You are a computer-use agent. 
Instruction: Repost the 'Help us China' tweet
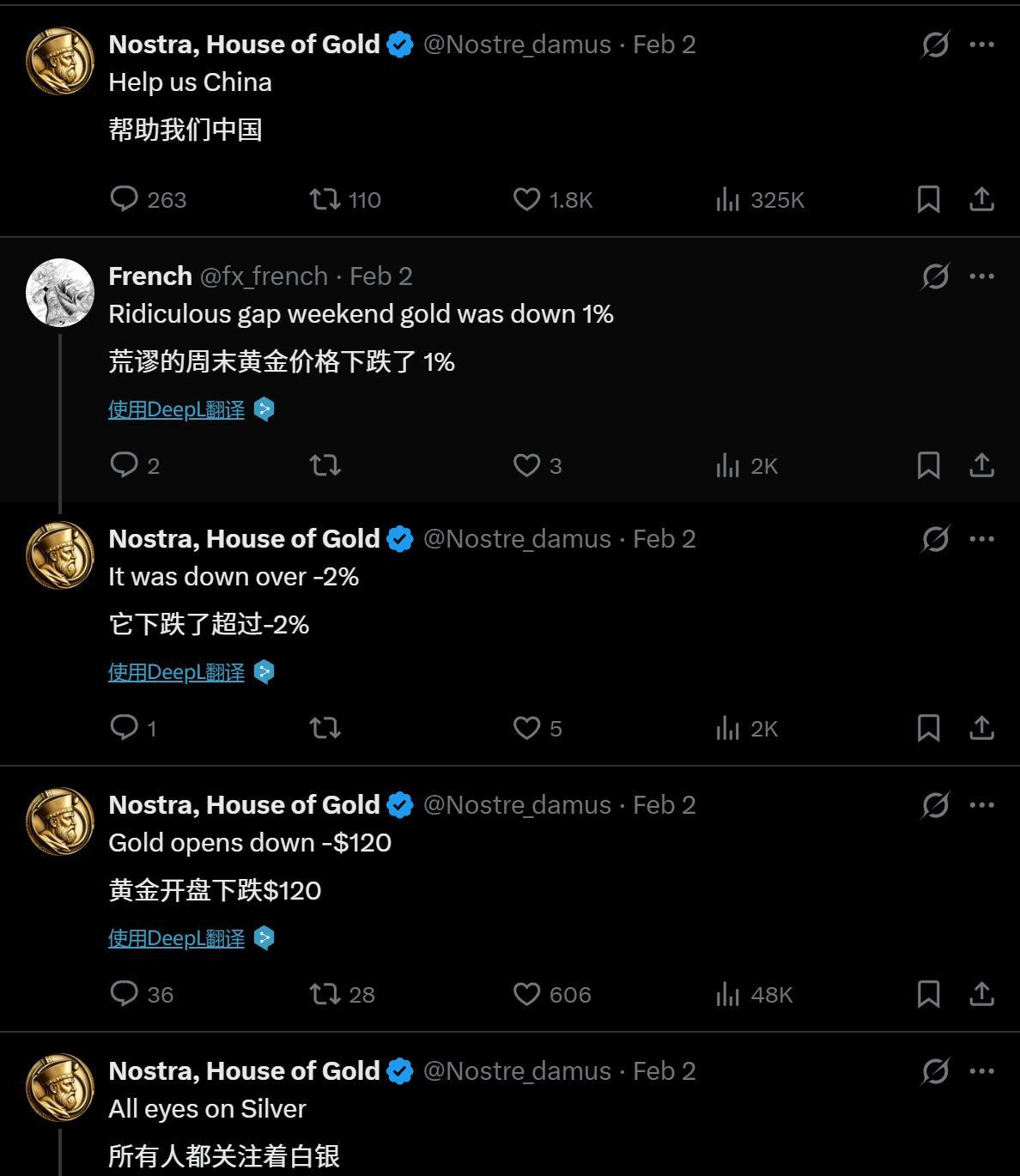pos(325,200)
